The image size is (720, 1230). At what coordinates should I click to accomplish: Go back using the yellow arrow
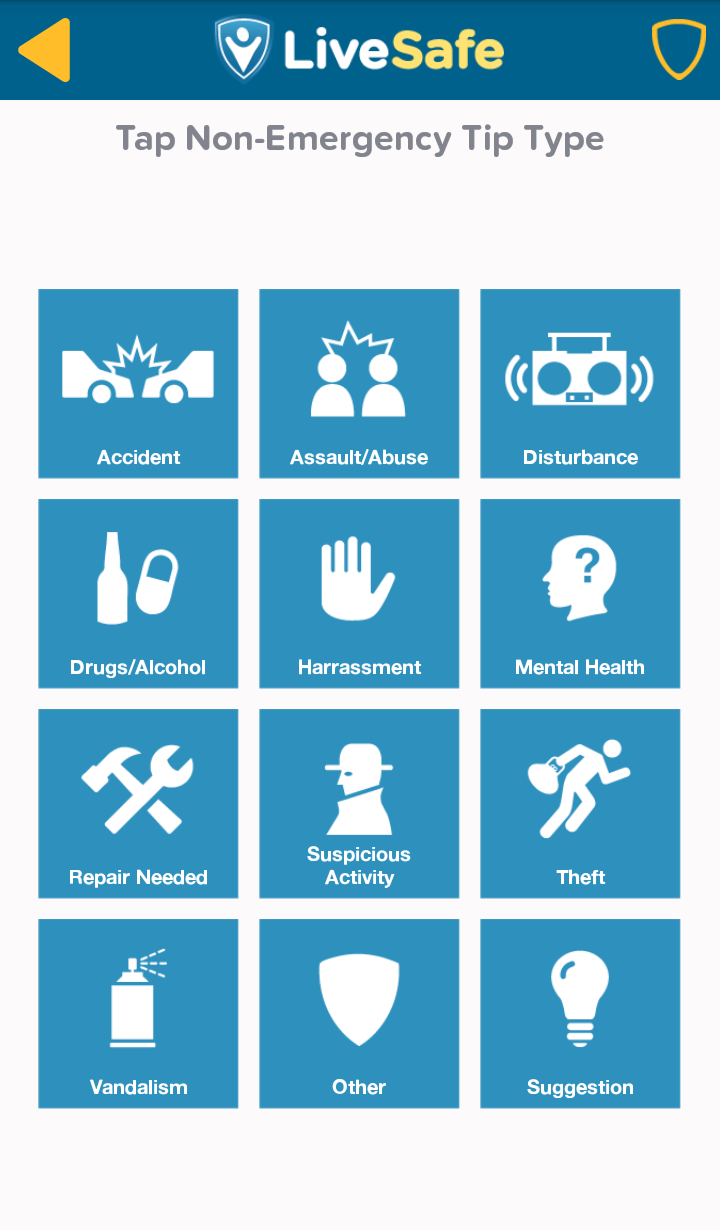[x=44, y=50]
